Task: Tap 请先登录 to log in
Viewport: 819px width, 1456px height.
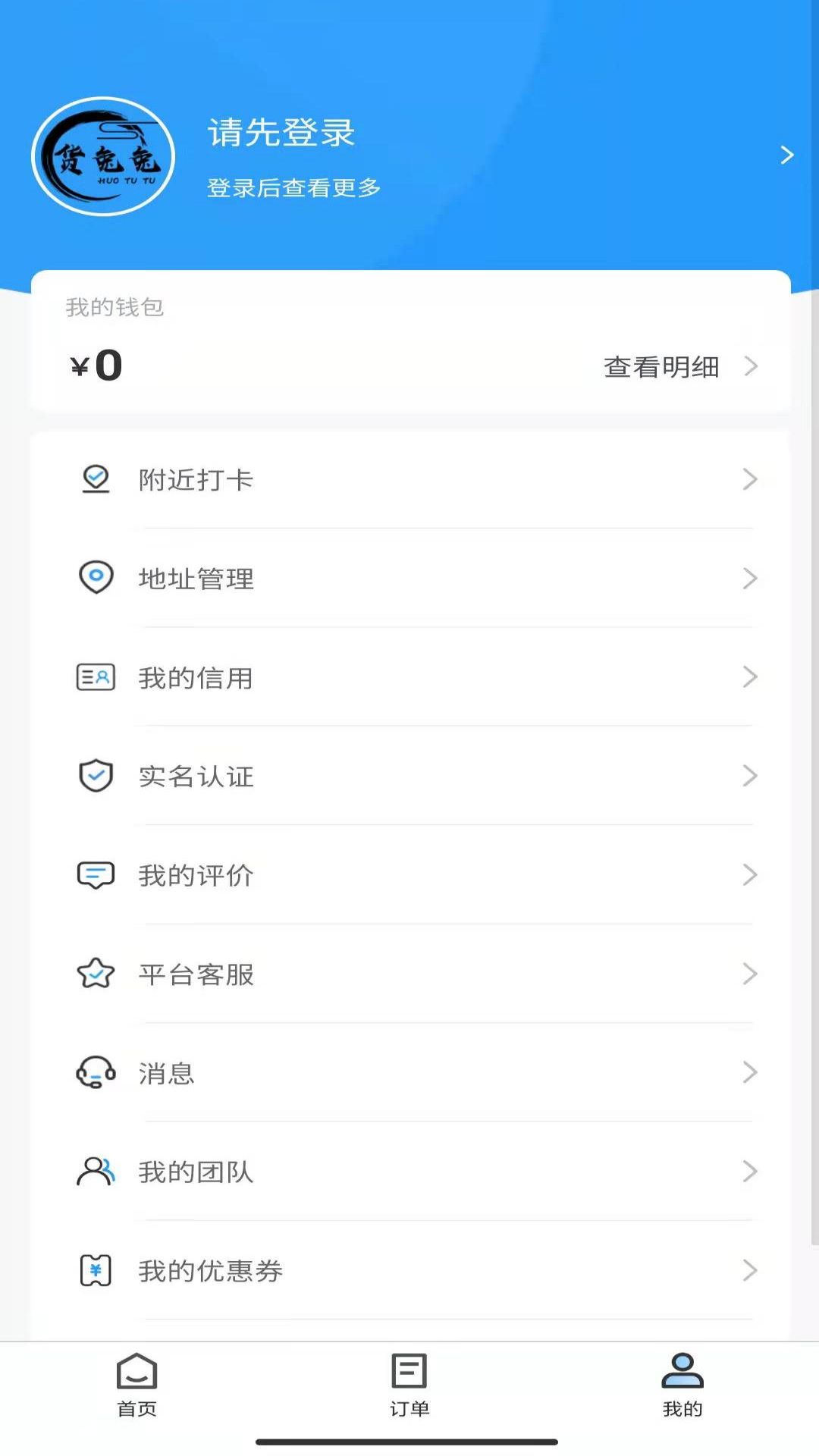Action: tap(281, 133)
